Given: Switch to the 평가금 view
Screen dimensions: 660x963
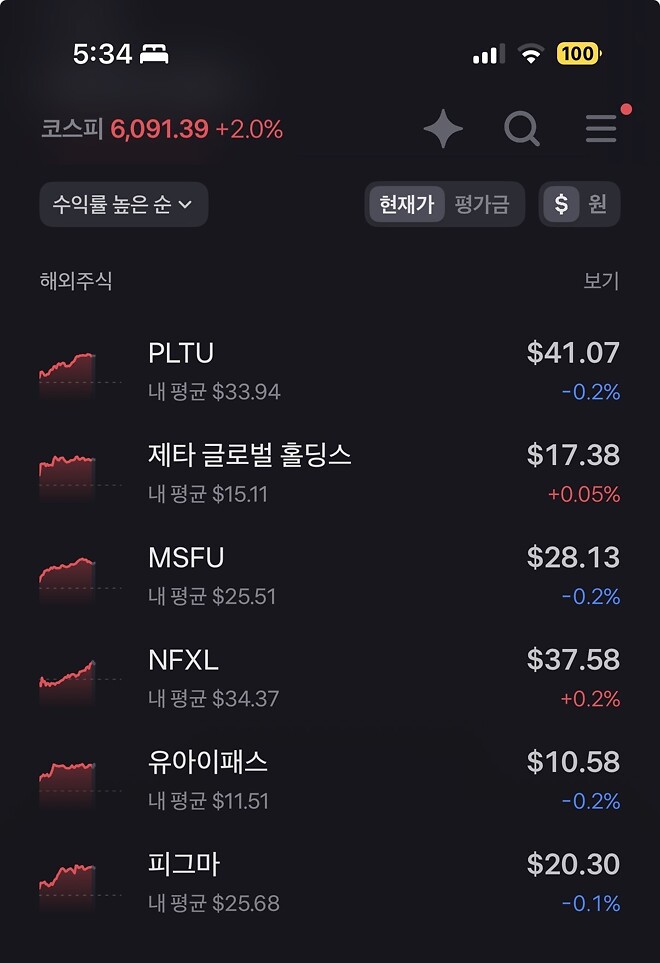Looking at the screenshot, I should [x=481, y=205].
